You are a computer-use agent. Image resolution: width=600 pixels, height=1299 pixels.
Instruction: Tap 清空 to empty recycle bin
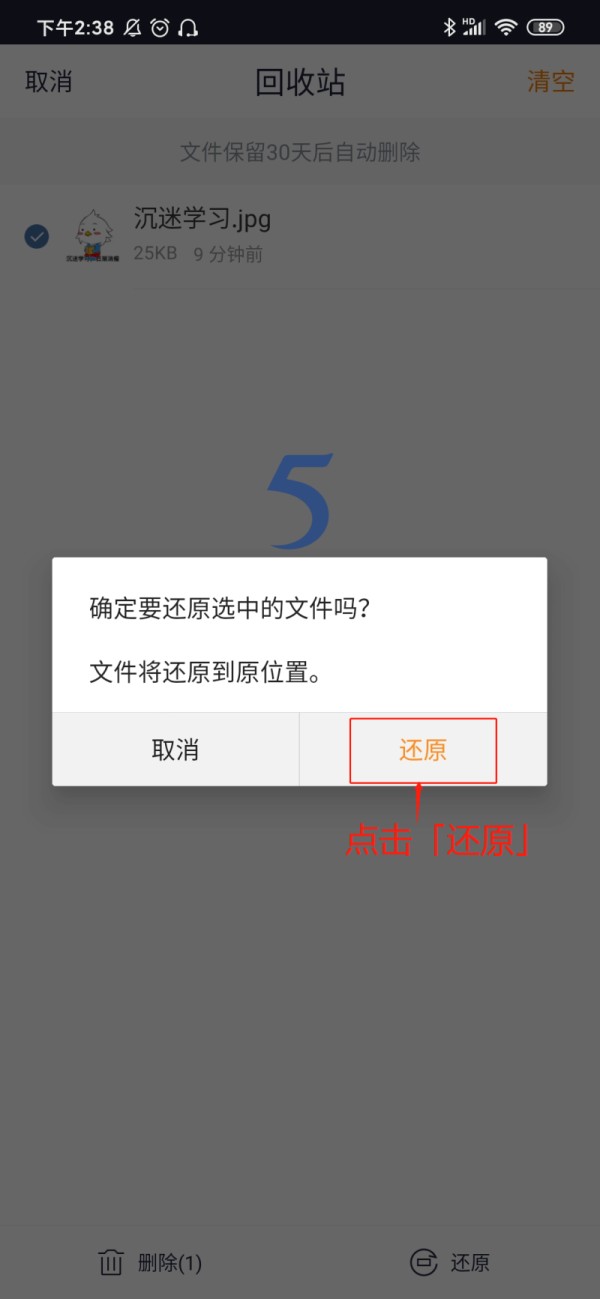pos(551,82)
